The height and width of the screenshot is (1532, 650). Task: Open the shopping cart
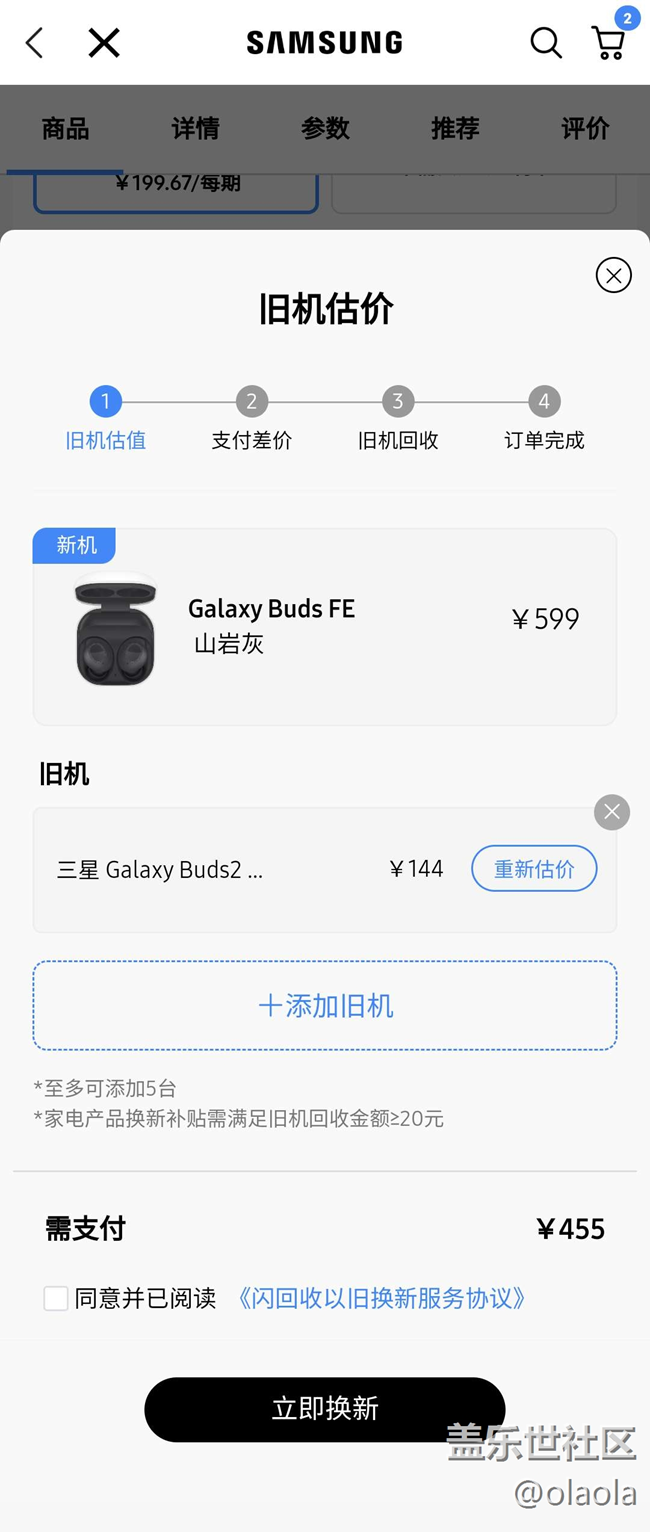coord(608,43)
